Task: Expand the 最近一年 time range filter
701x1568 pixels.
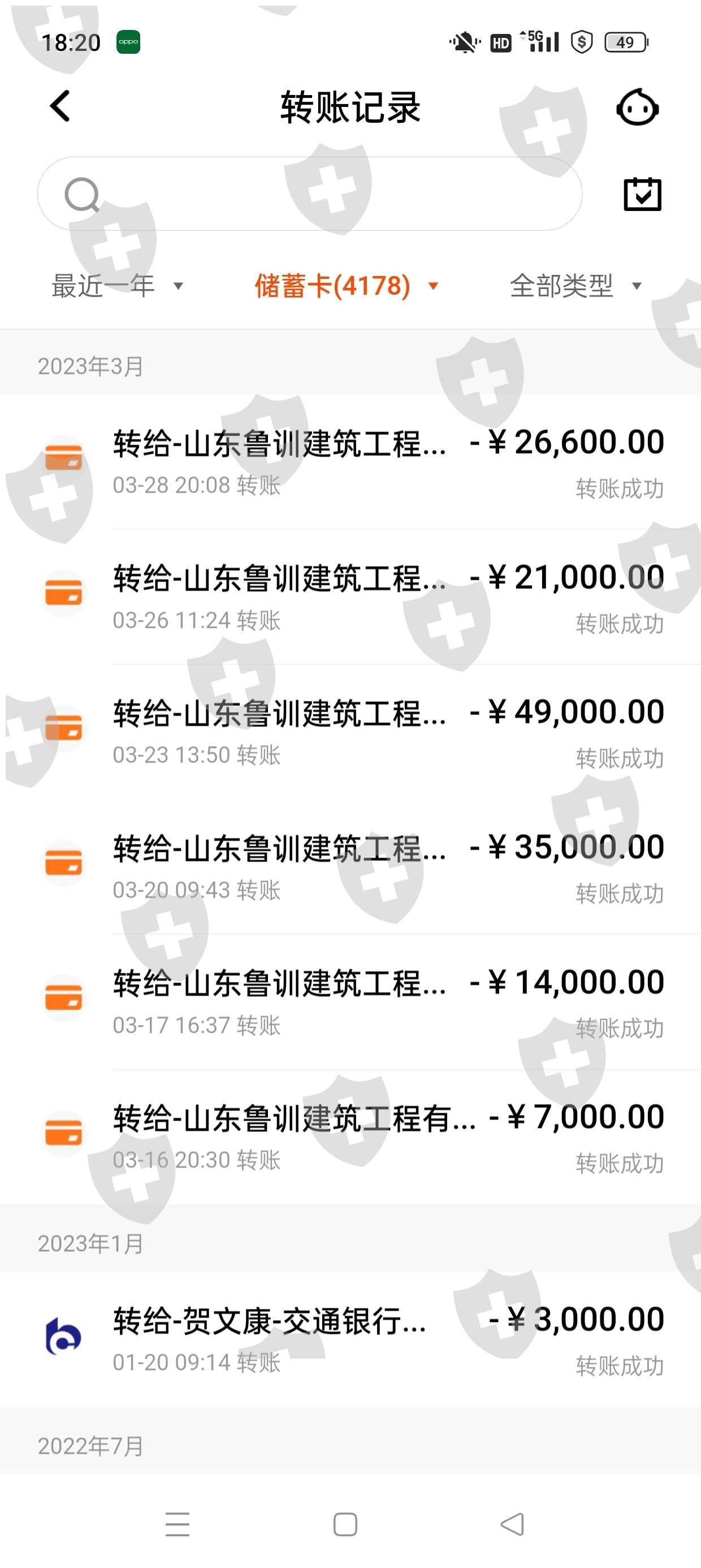Action: tap(117, 286)
